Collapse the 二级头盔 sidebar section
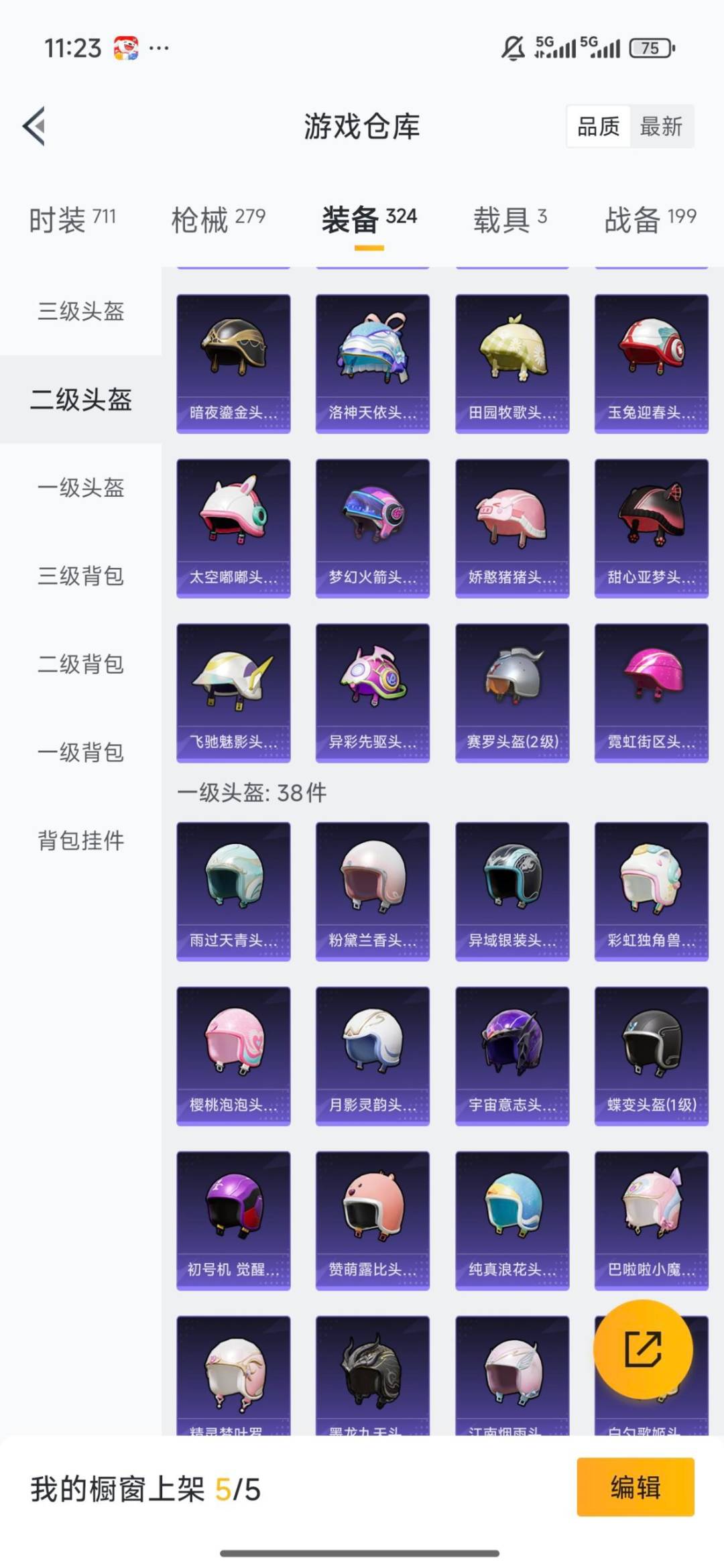The image size is (724, 1568). (x=80, y=398)
